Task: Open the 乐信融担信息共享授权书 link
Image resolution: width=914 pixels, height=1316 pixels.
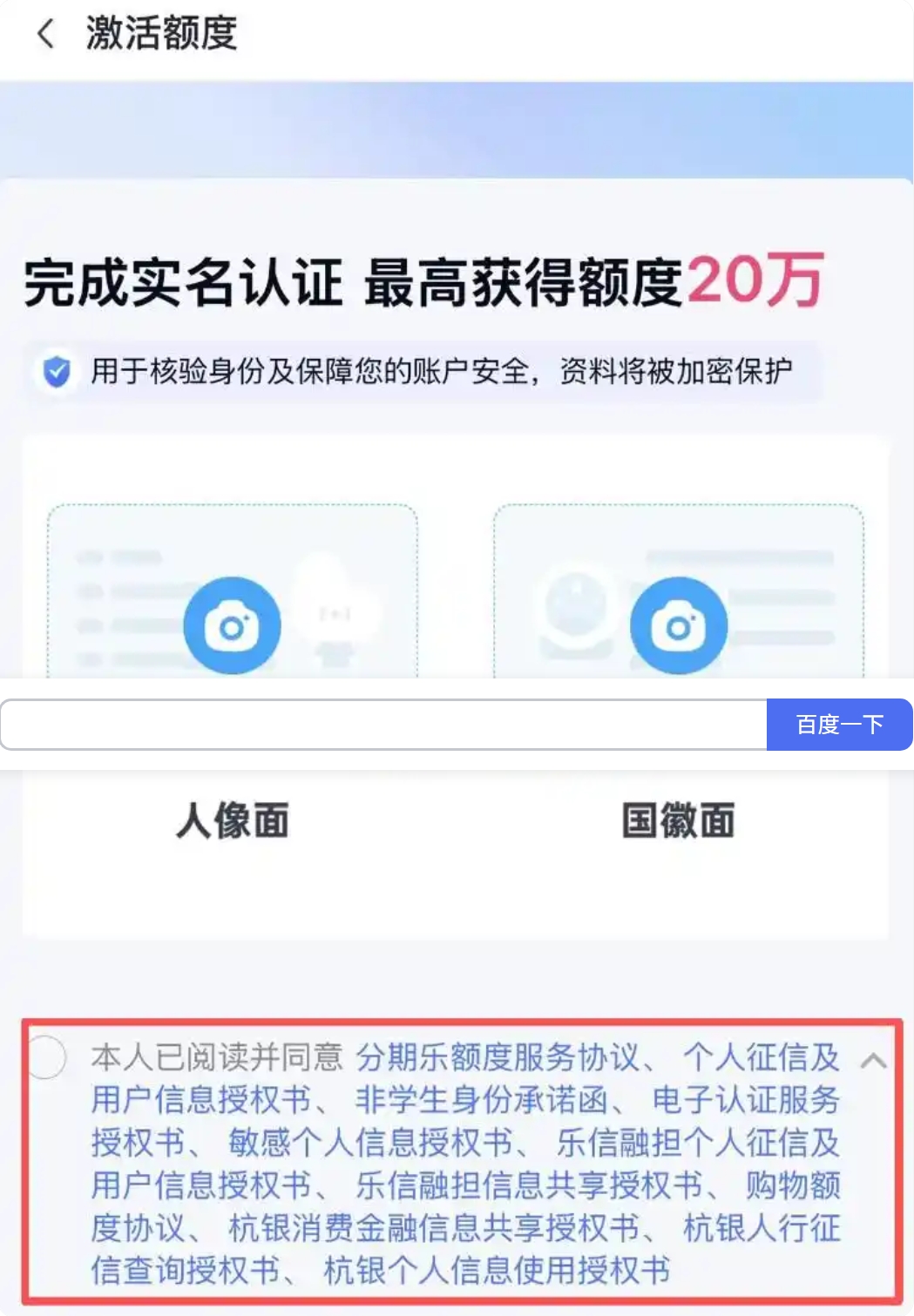Action: pyautogui.click(x=528, y=1185)
